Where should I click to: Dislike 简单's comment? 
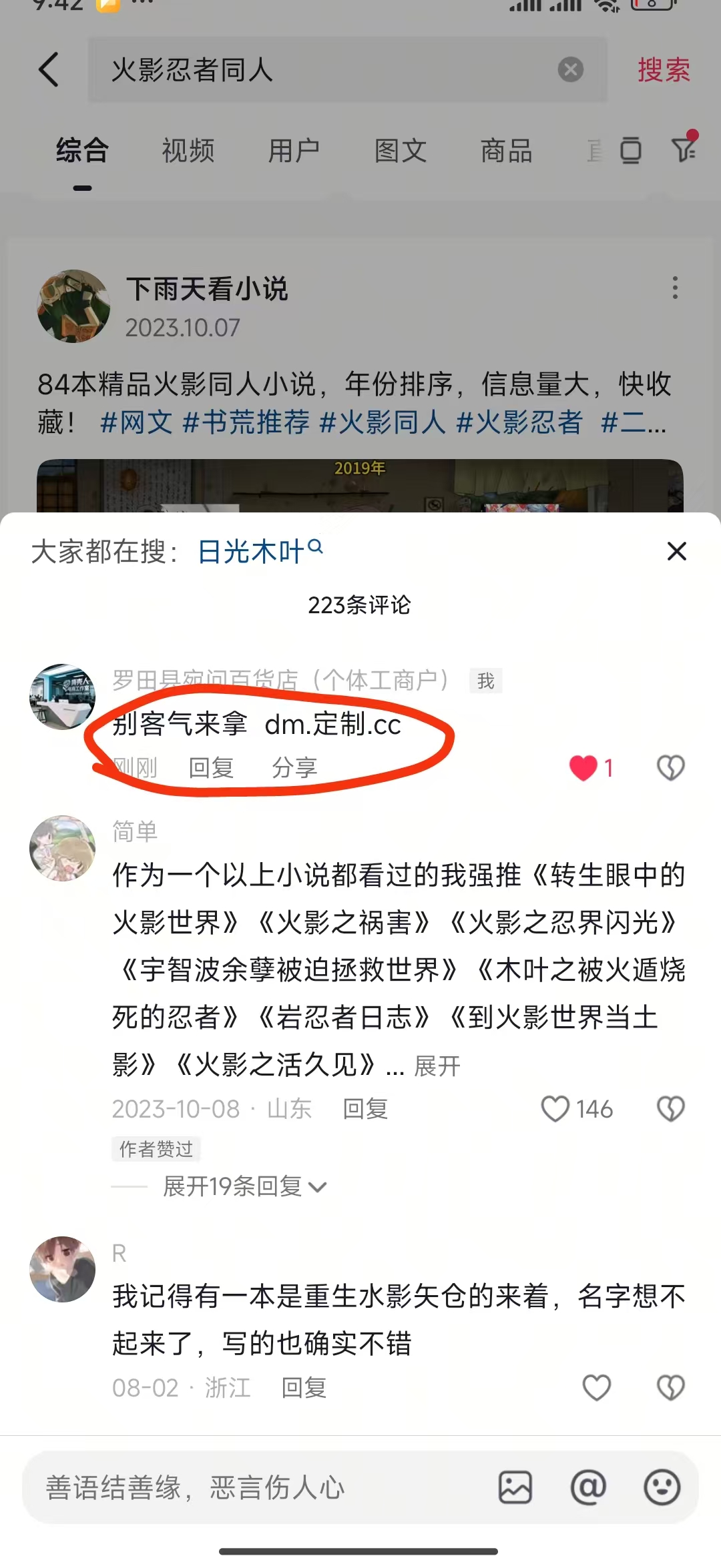670,1109
